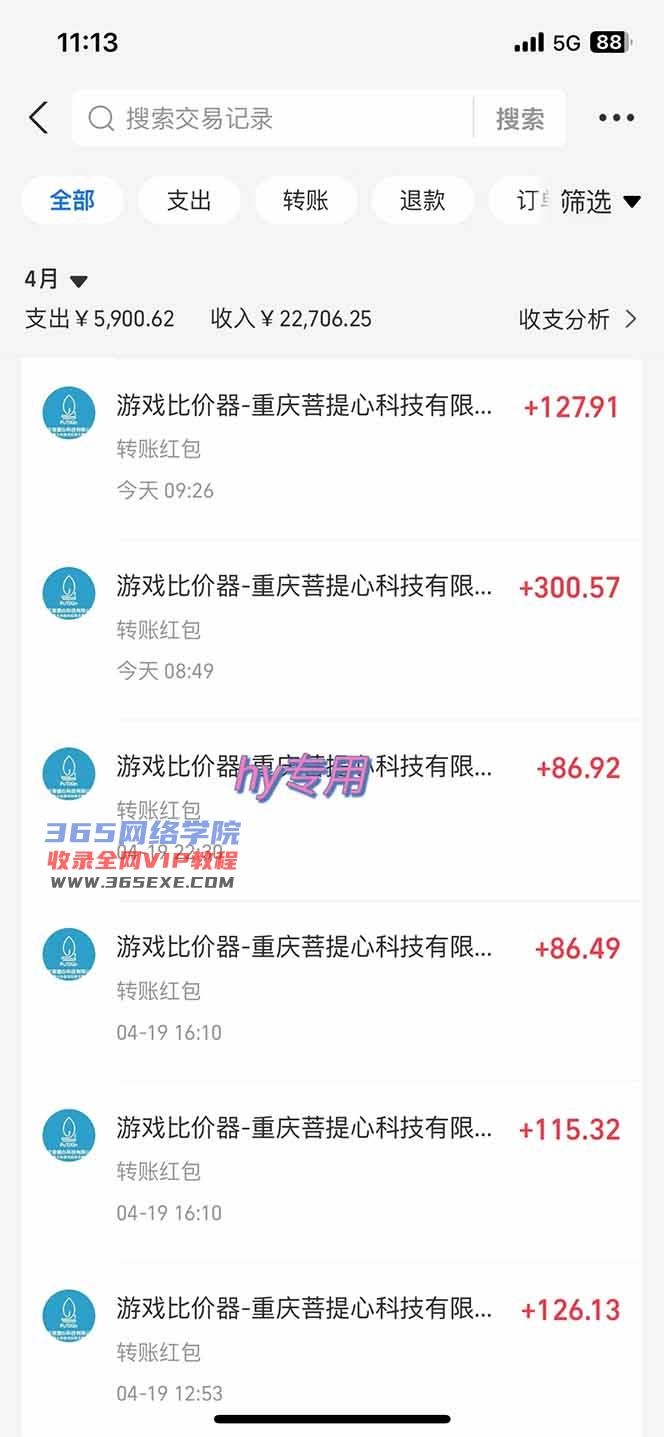664x1437 pixels.
Task: View the +86.49 transaction details
Action: [331, 988]
